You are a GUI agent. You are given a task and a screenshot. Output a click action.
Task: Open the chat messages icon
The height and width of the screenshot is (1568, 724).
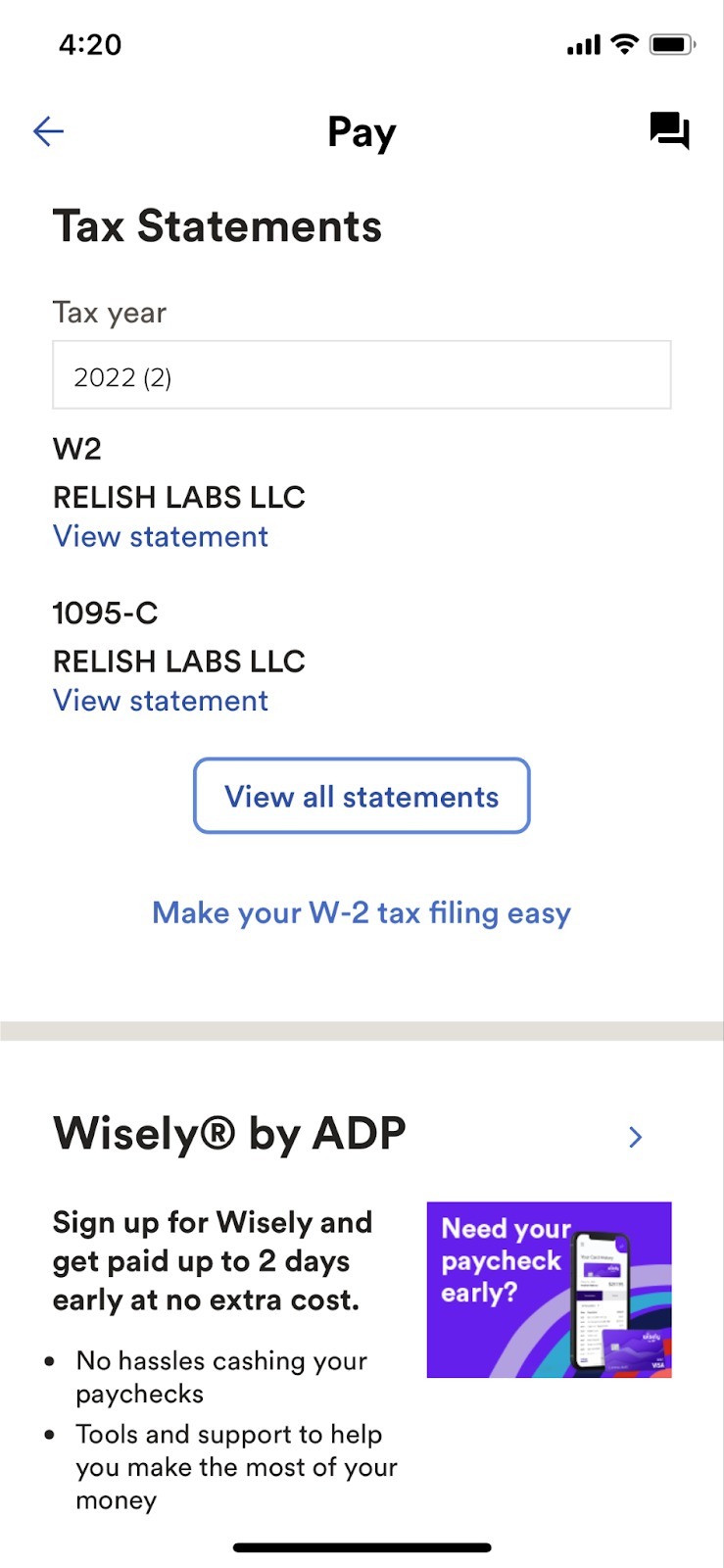pyautogui.click(x=670, y=130)
